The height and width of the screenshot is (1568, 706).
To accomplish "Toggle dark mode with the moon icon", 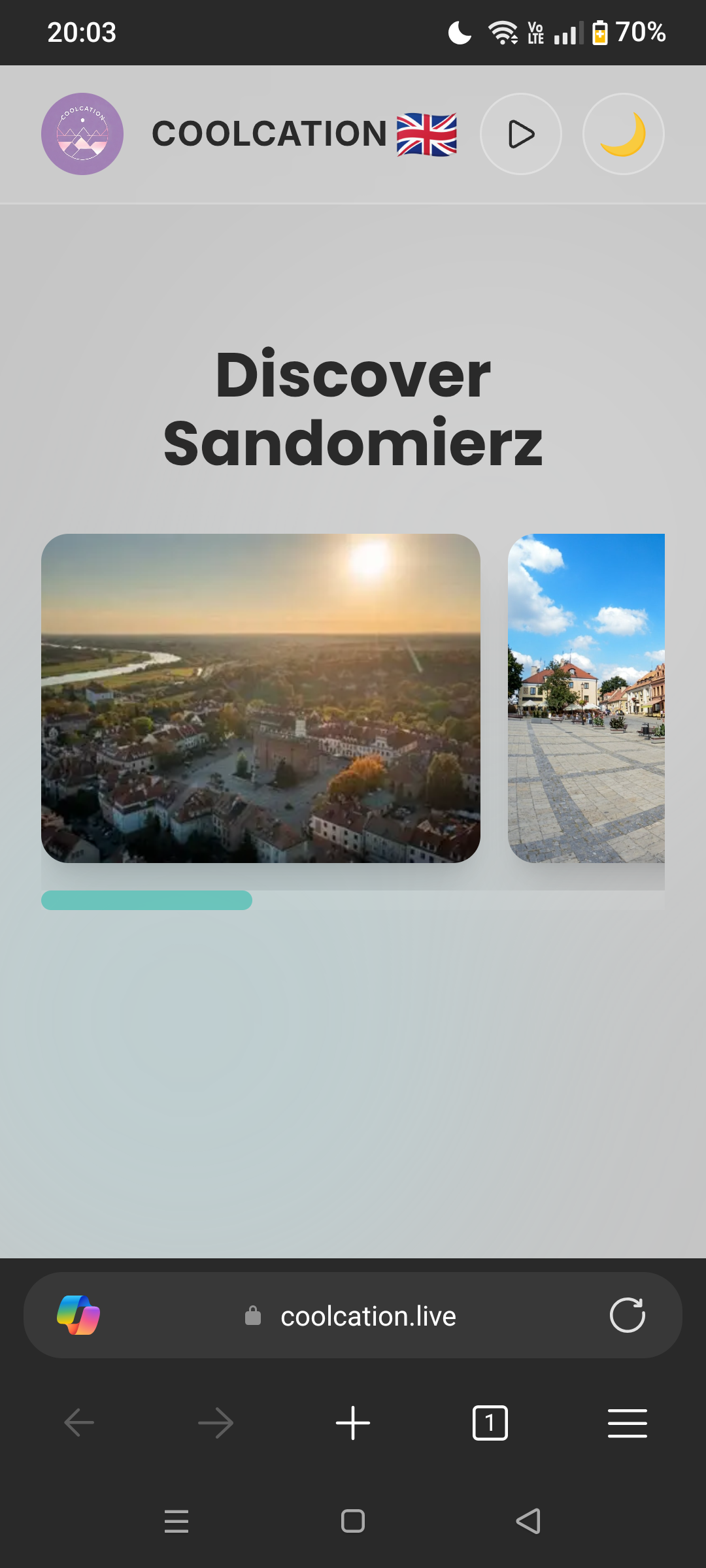I will click(x=623, y=134).
